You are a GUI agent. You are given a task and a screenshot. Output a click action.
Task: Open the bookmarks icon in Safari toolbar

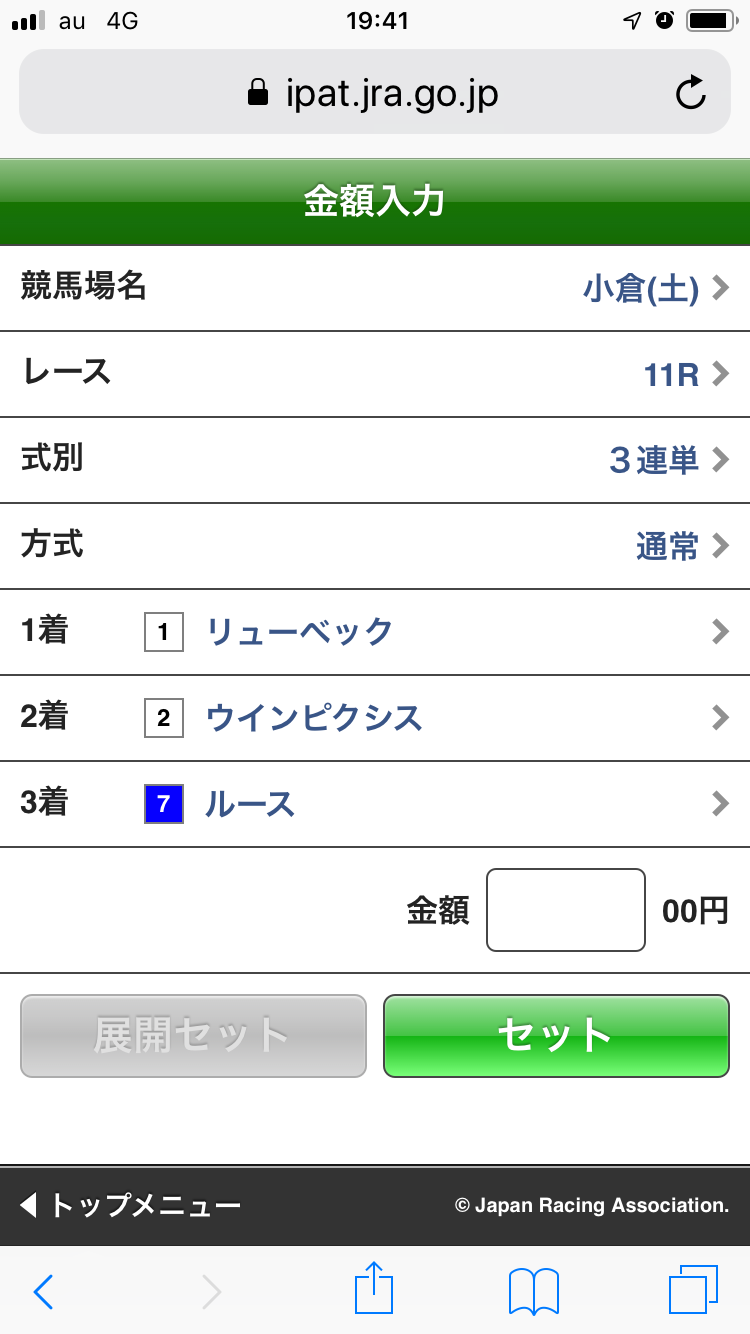[532, 1290]
